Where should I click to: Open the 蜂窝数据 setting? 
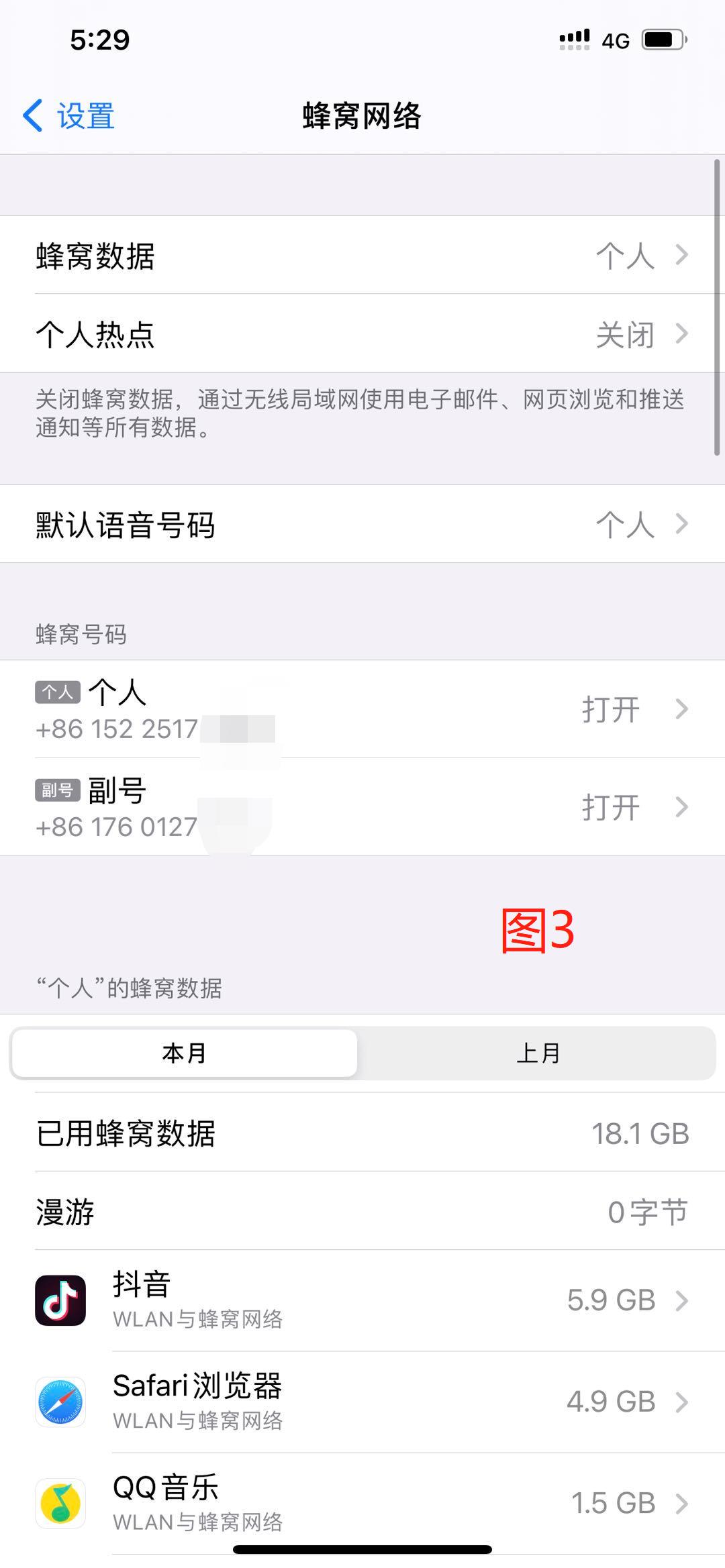pos(362,256)
